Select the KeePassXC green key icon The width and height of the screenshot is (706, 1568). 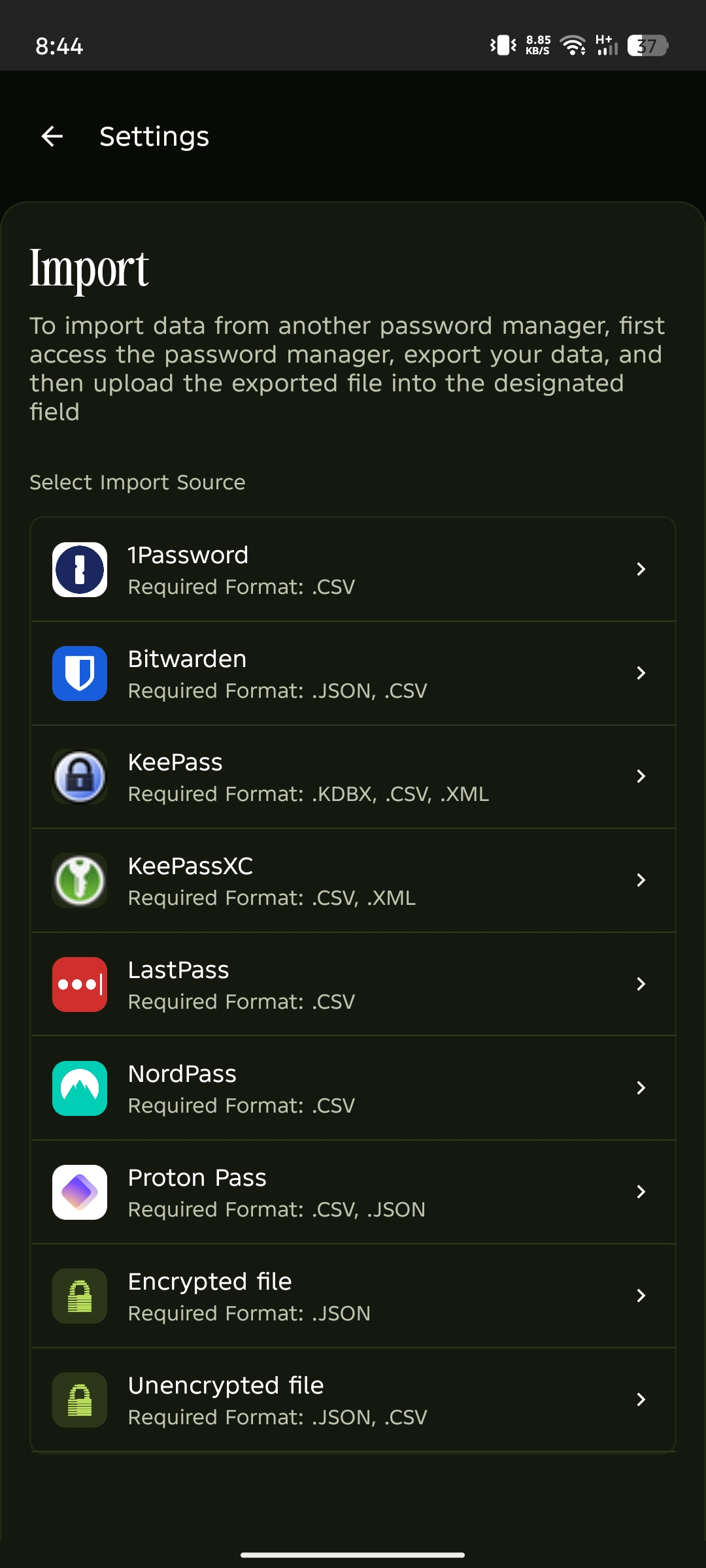pyautogui.click(x=80, y=880)
